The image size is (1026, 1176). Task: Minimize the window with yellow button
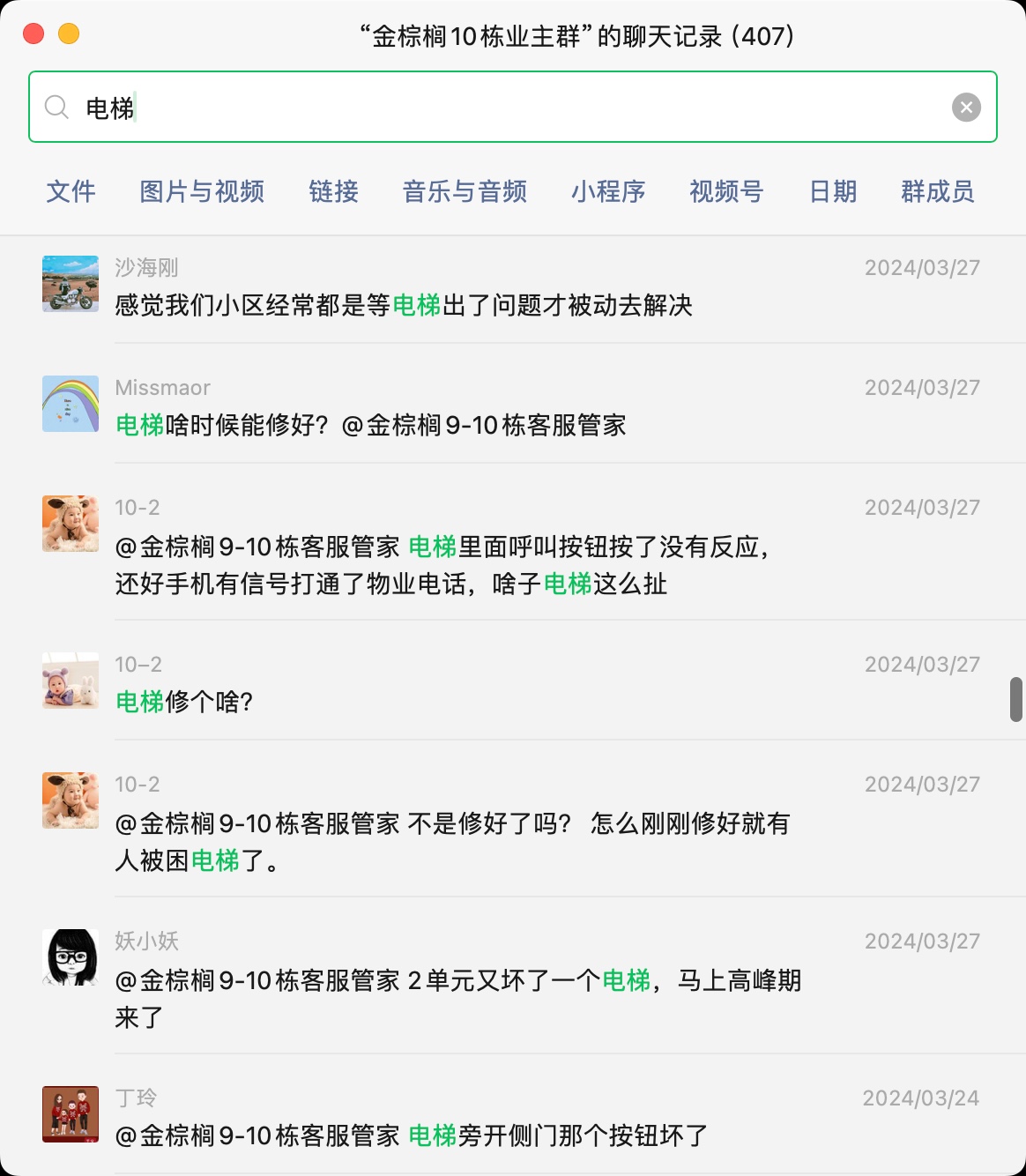coord(69,34)
